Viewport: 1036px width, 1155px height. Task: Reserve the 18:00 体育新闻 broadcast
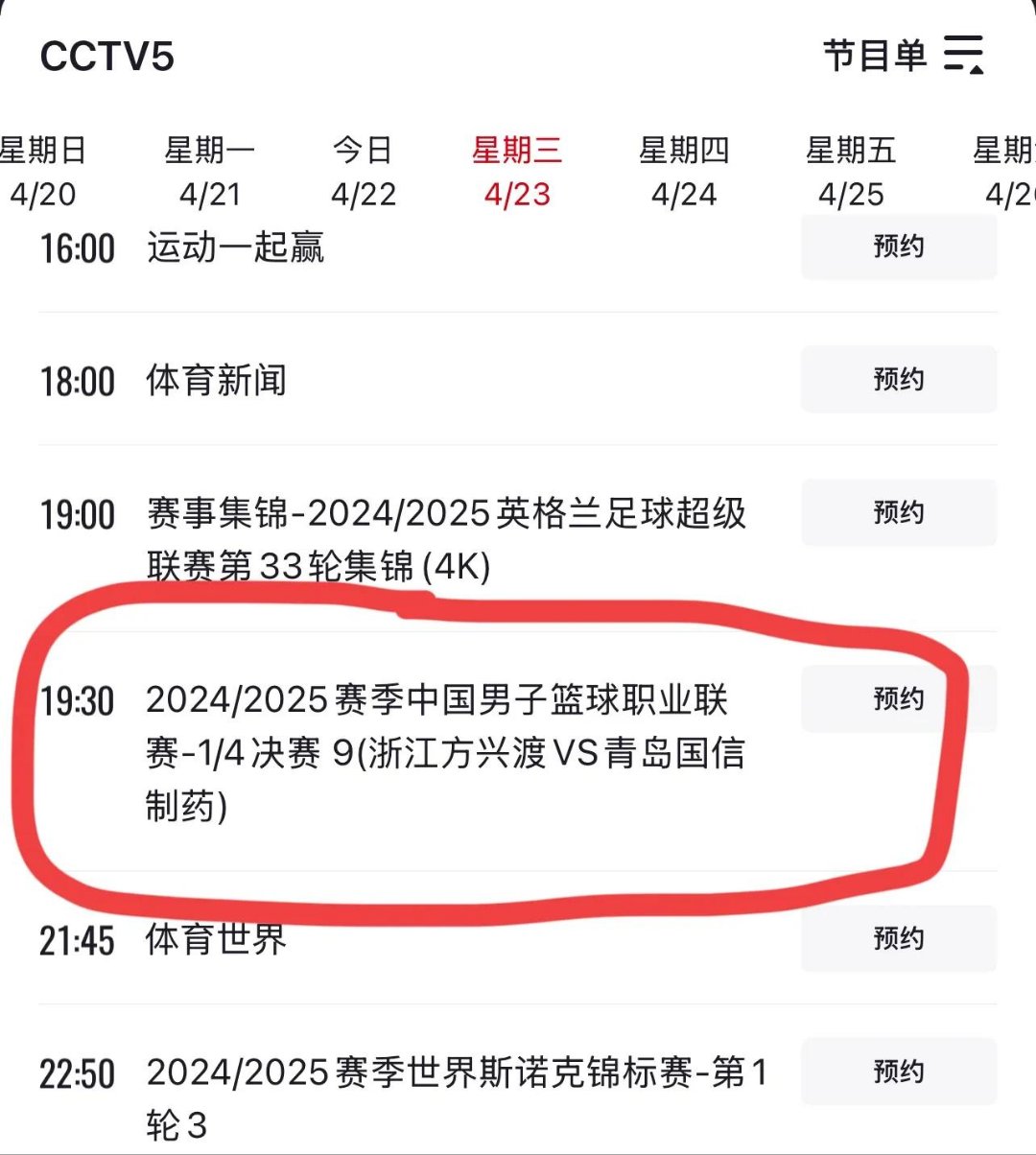tap(898, 380)
